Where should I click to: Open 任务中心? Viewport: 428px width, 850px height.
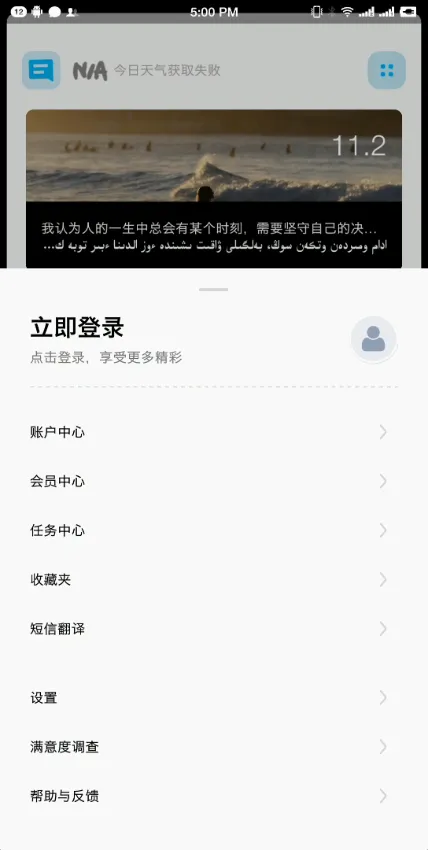214,530
